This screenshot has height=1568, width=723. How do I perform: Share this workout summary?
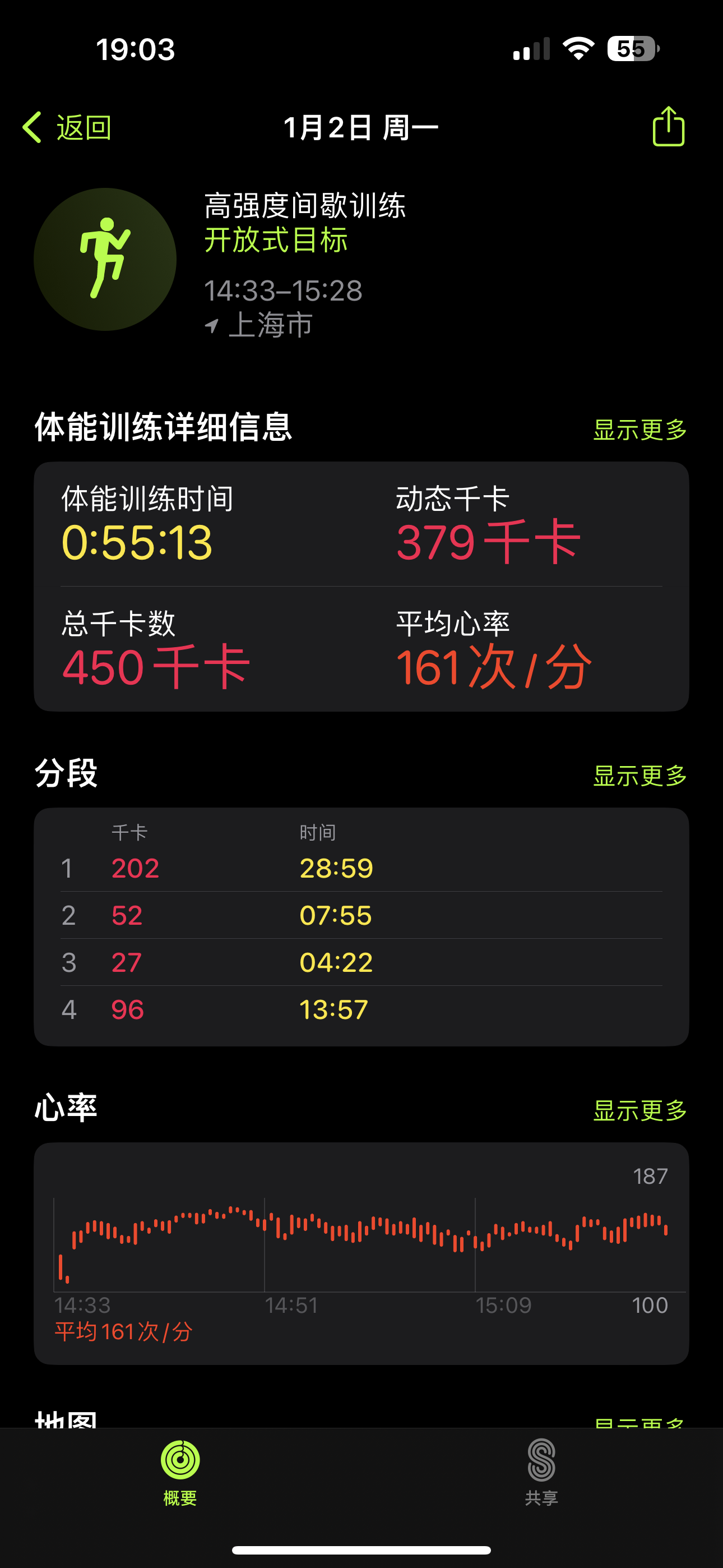click(668, 126)
